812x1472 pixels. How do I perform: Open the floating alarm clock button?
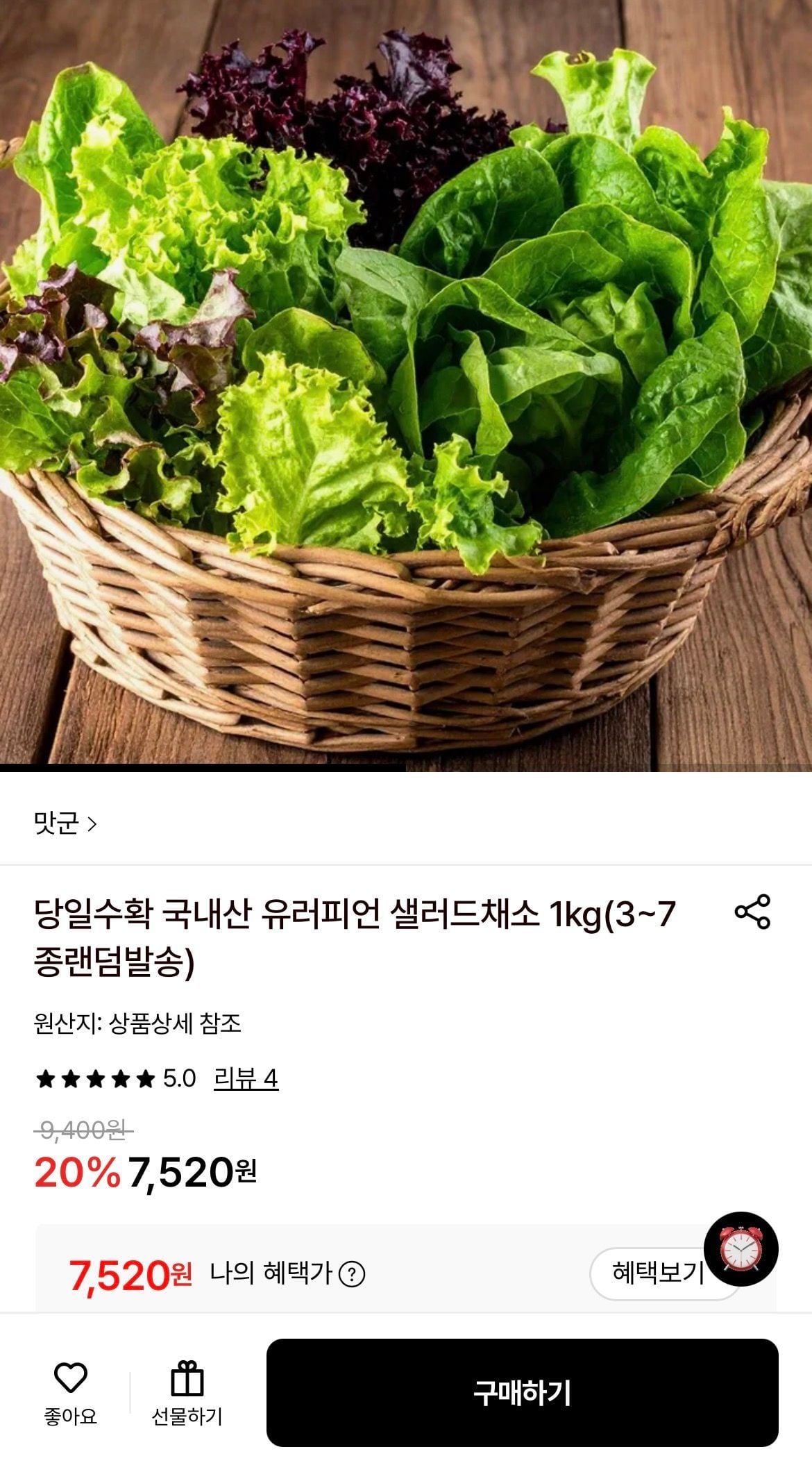[x=741, y=1249]
